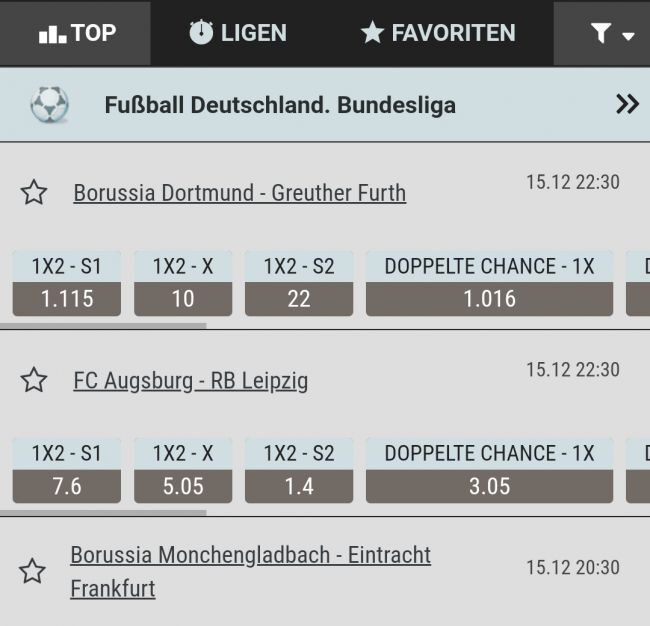Open FC Augsburg - RB Leipzig match details
The image size is (650, 626).
coord(191,380)
